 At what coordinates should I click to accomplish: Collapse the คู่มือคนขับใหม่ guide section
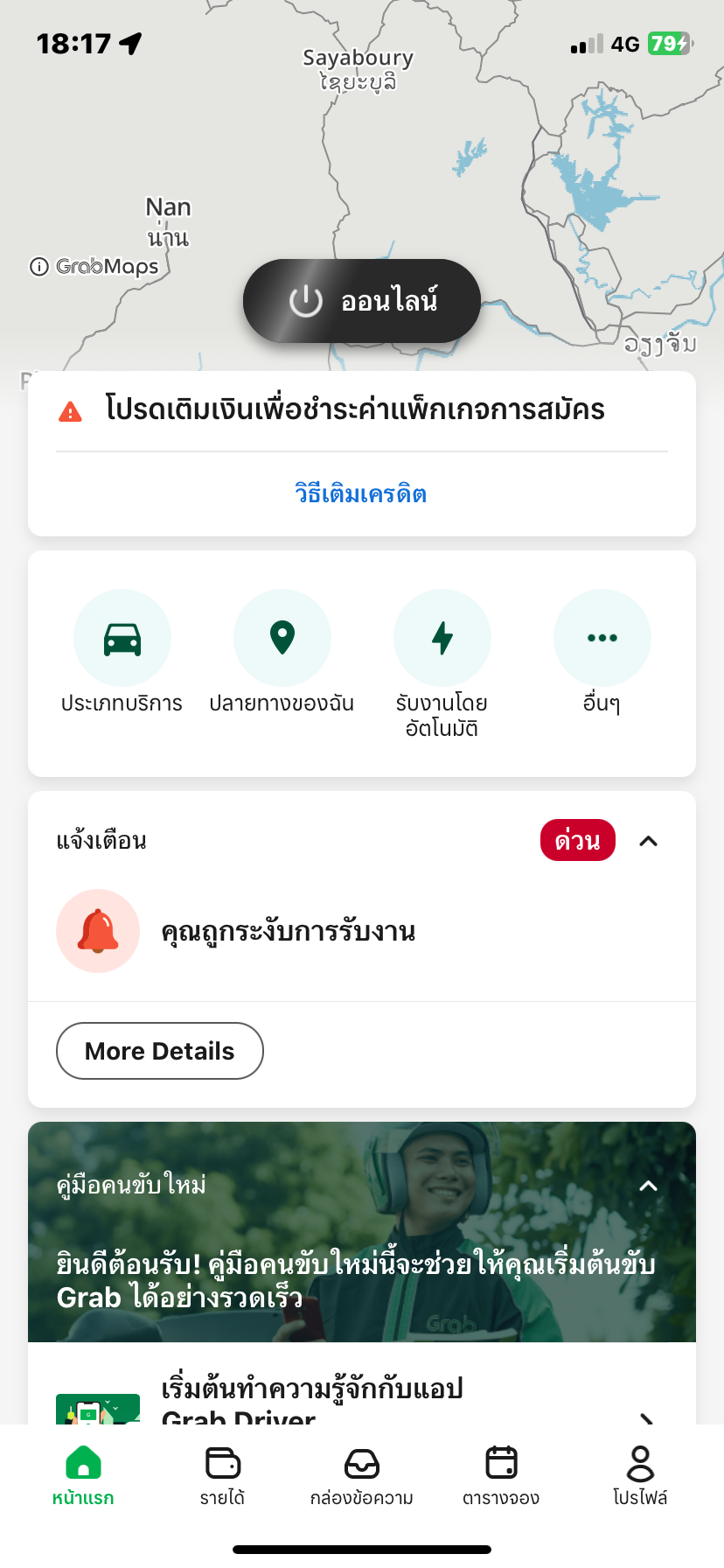pos(648,1186)
